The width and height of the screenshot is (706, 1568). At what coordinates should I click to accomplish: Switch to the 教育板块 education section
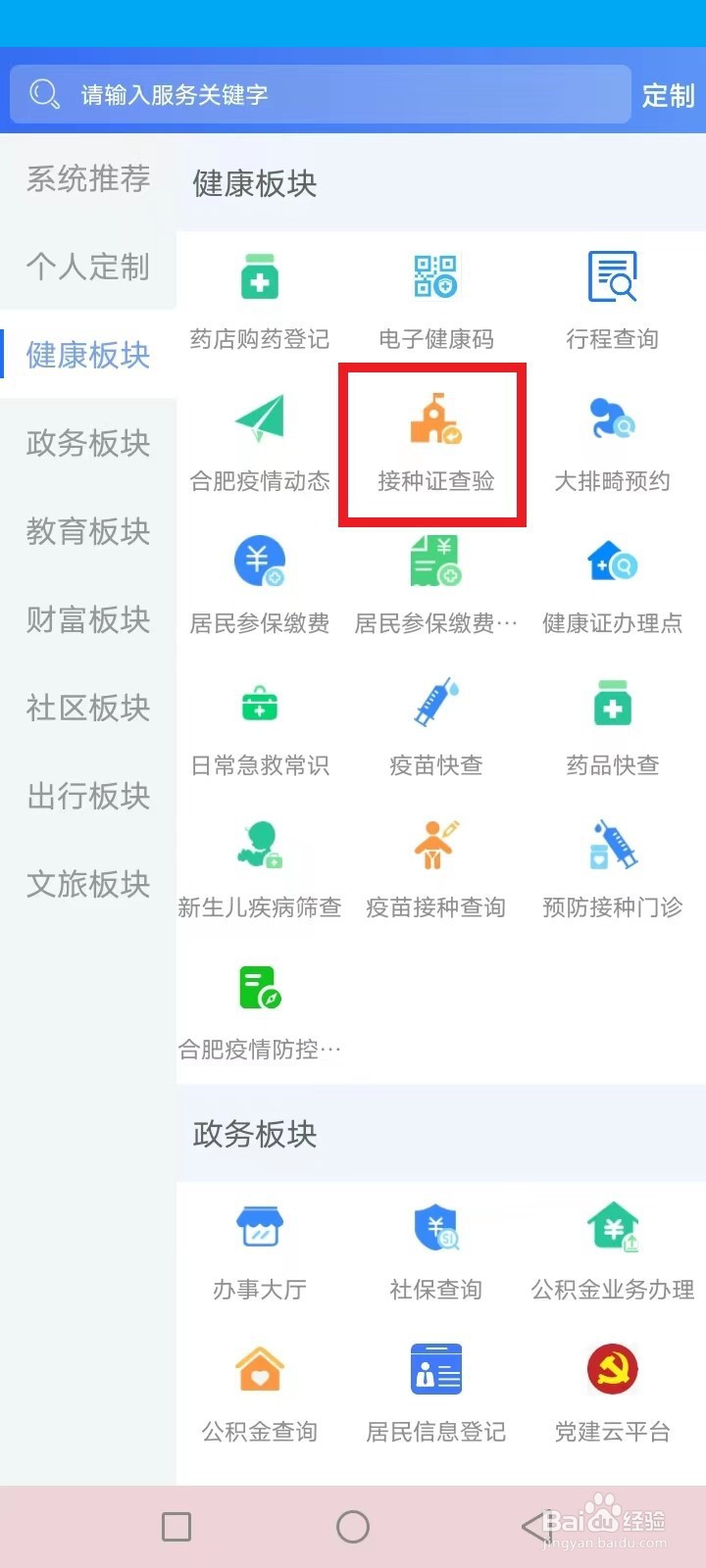pyautogui.click(x=86, y=532)
